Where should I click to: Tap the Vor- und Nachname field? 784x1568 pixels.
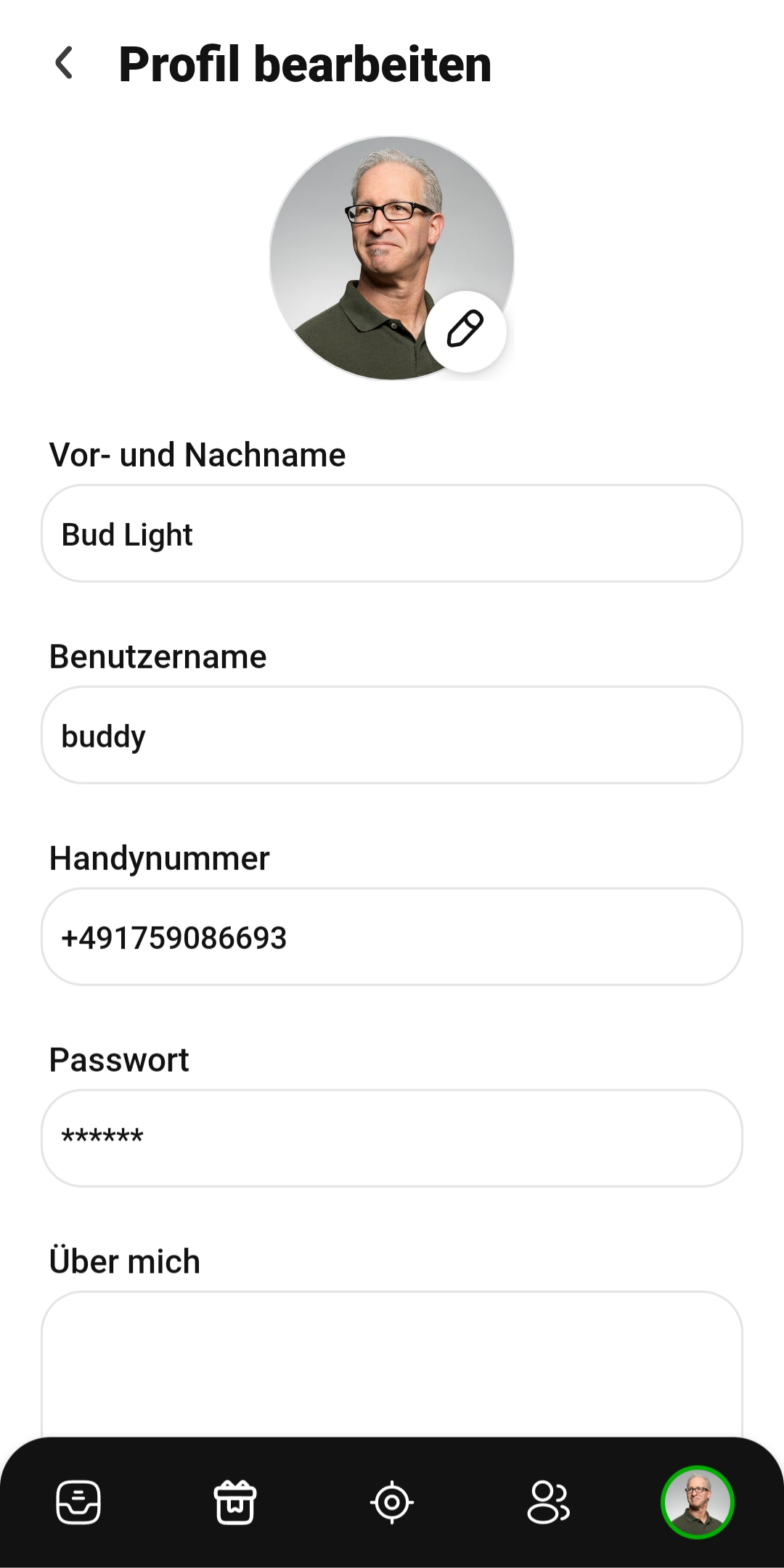[x=392, y=534]
